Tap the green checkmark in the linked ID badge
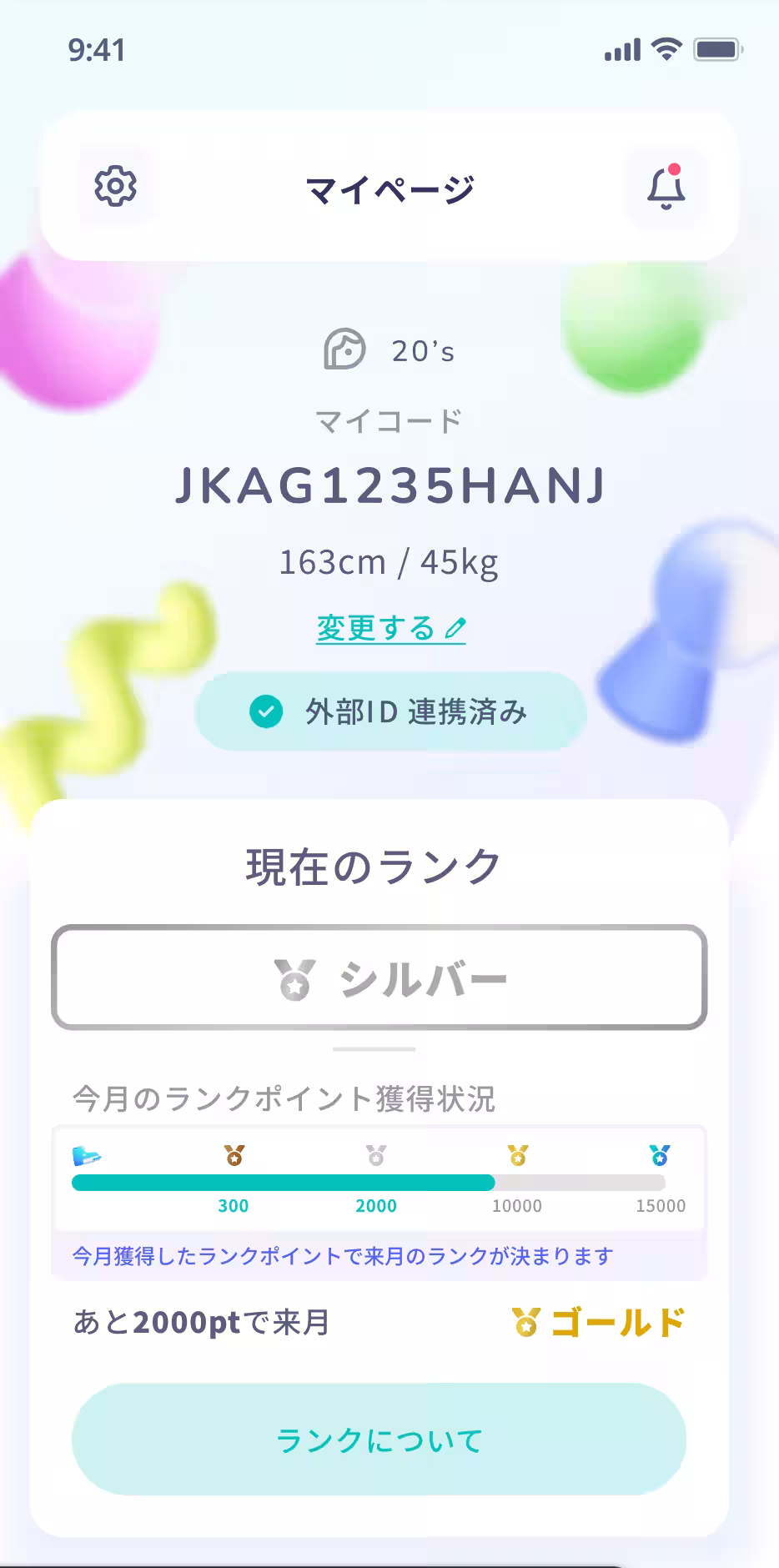The height and width of the screenshot is (1568, 779). point(266,711)
